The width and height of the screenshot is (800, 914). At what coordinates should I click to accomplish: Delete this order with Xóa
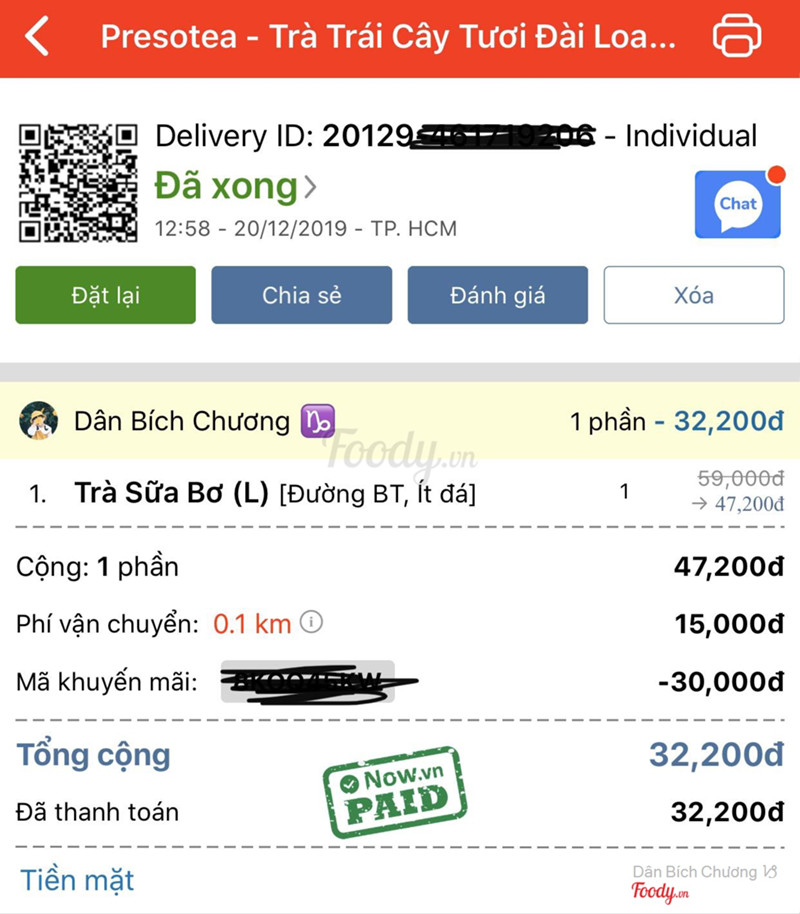tap(693, 295)
